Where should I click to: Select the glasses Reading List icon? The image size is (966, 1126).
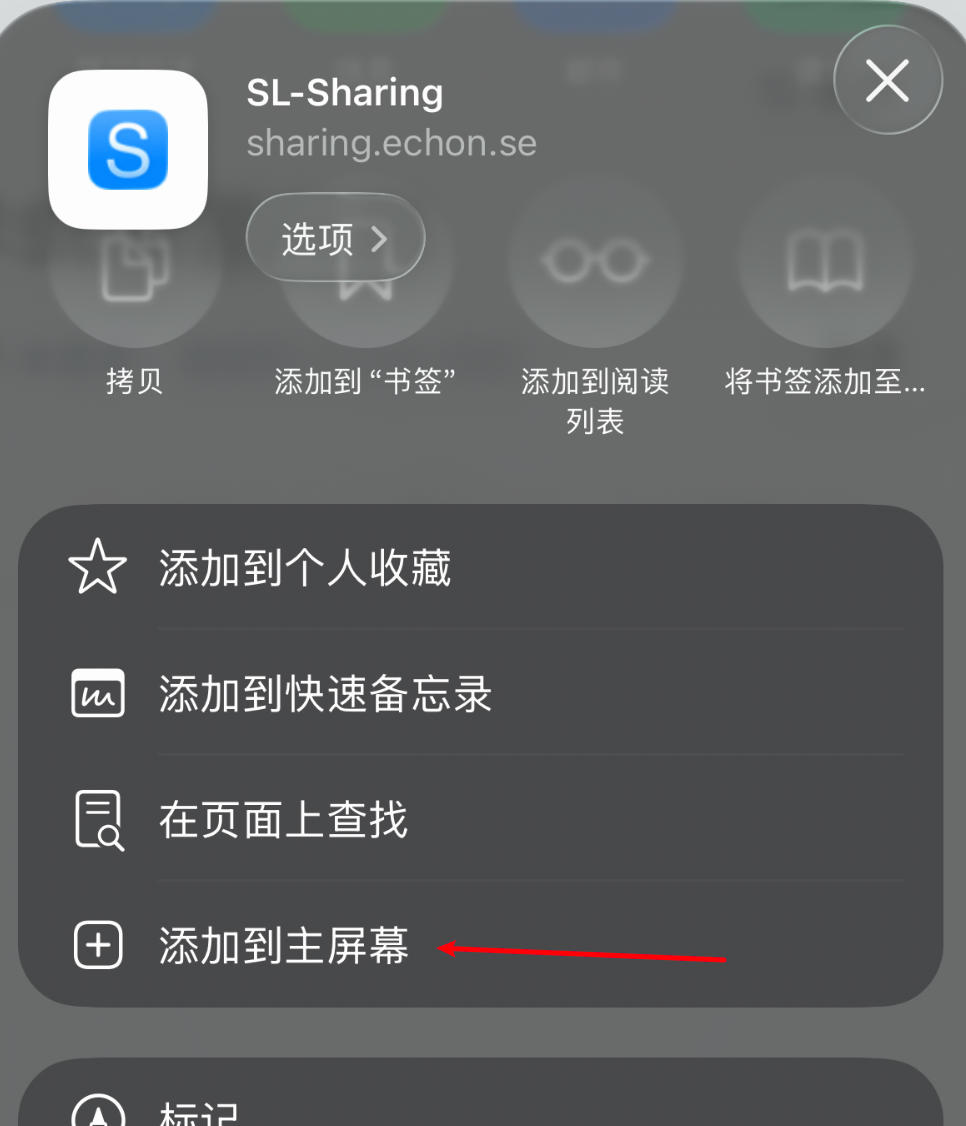click(595, 260)
